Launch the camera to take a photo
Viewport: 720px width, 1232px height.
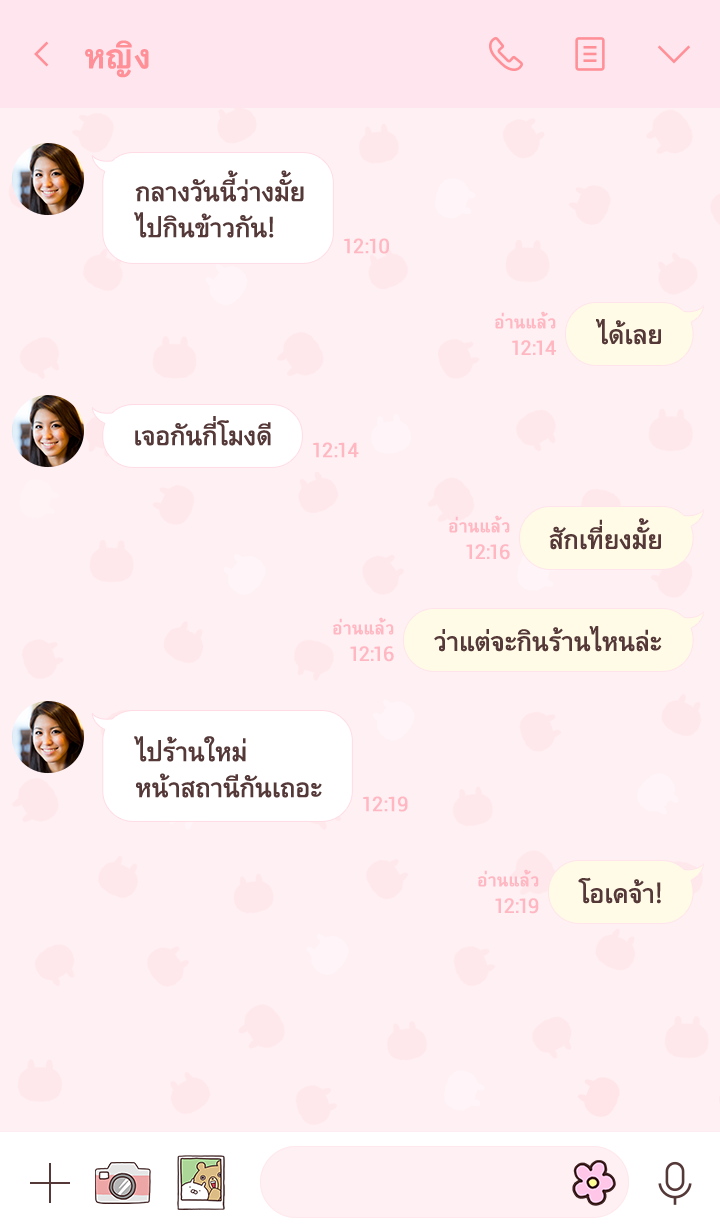point(122,1183)
